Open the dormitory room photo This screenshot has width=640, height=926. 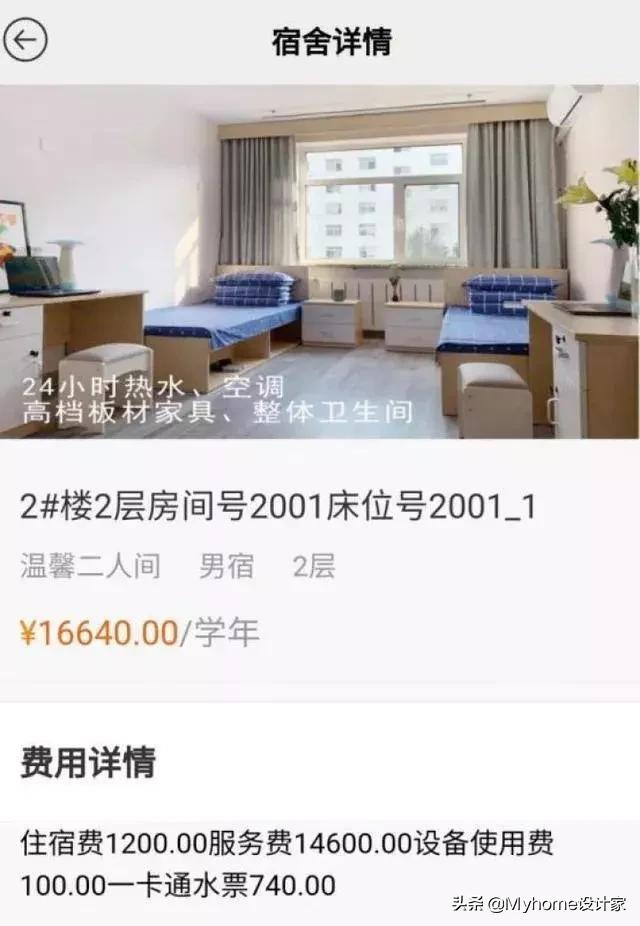tap(320, 262)
